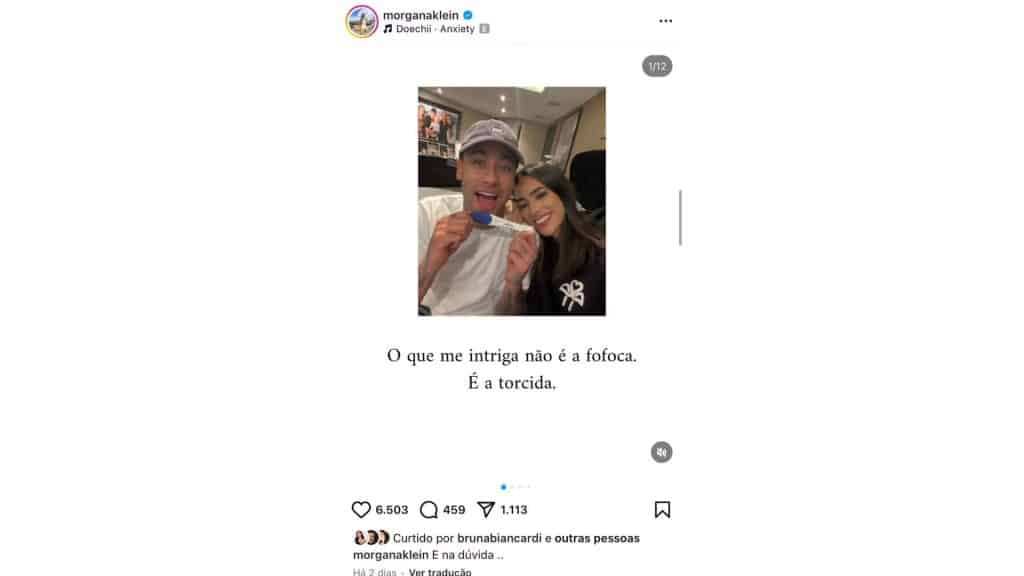Open the carousel photo with the slide text
This screenshot has height=576, width=1024.
[511, 201]
